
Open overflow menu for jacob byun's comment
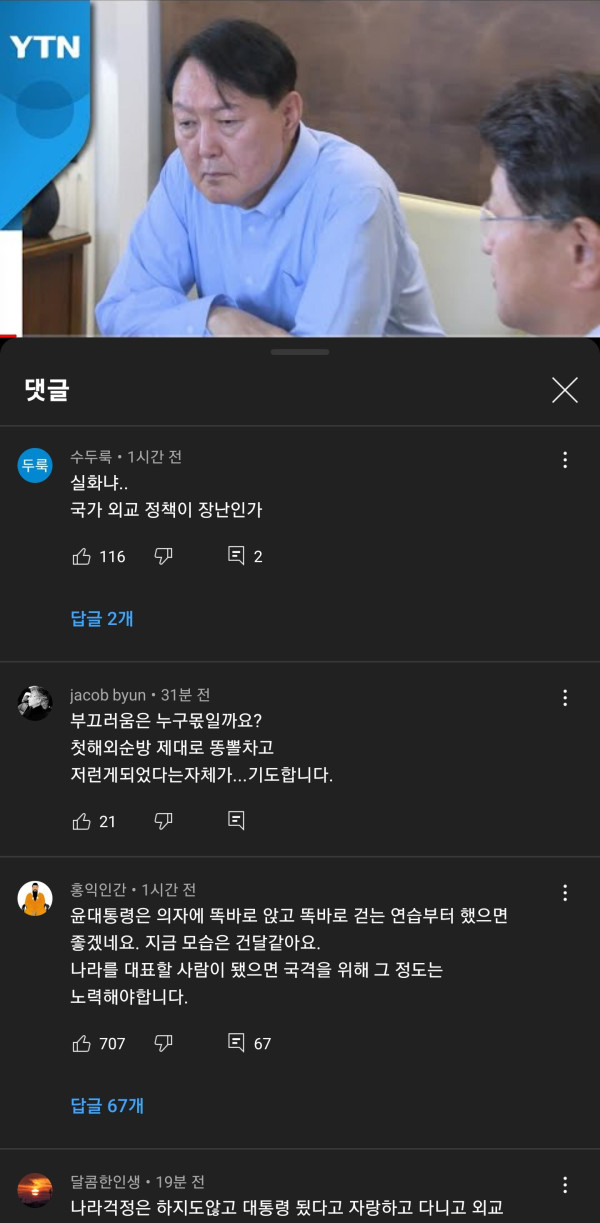coord(565,698)
